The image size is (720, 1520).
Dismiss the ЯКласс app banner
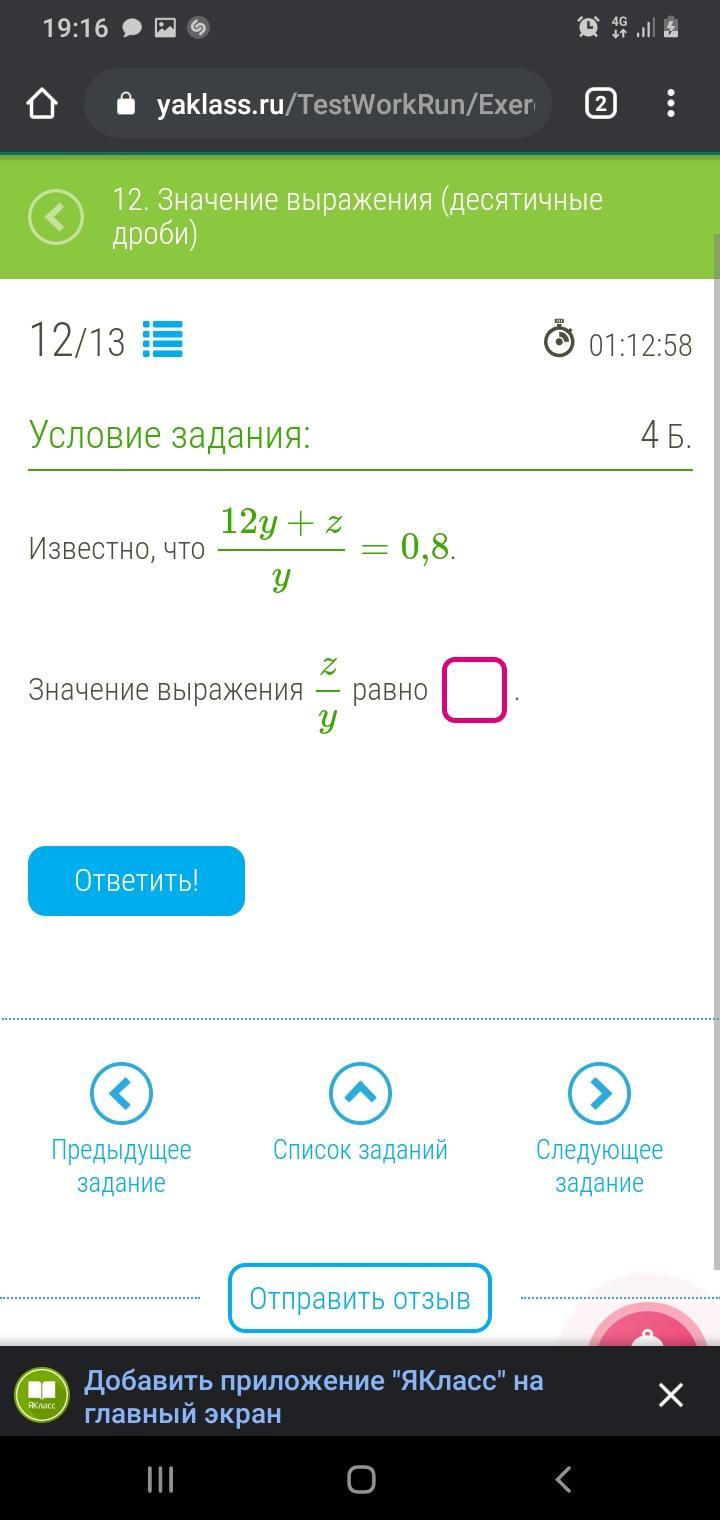coord(670,1395)
